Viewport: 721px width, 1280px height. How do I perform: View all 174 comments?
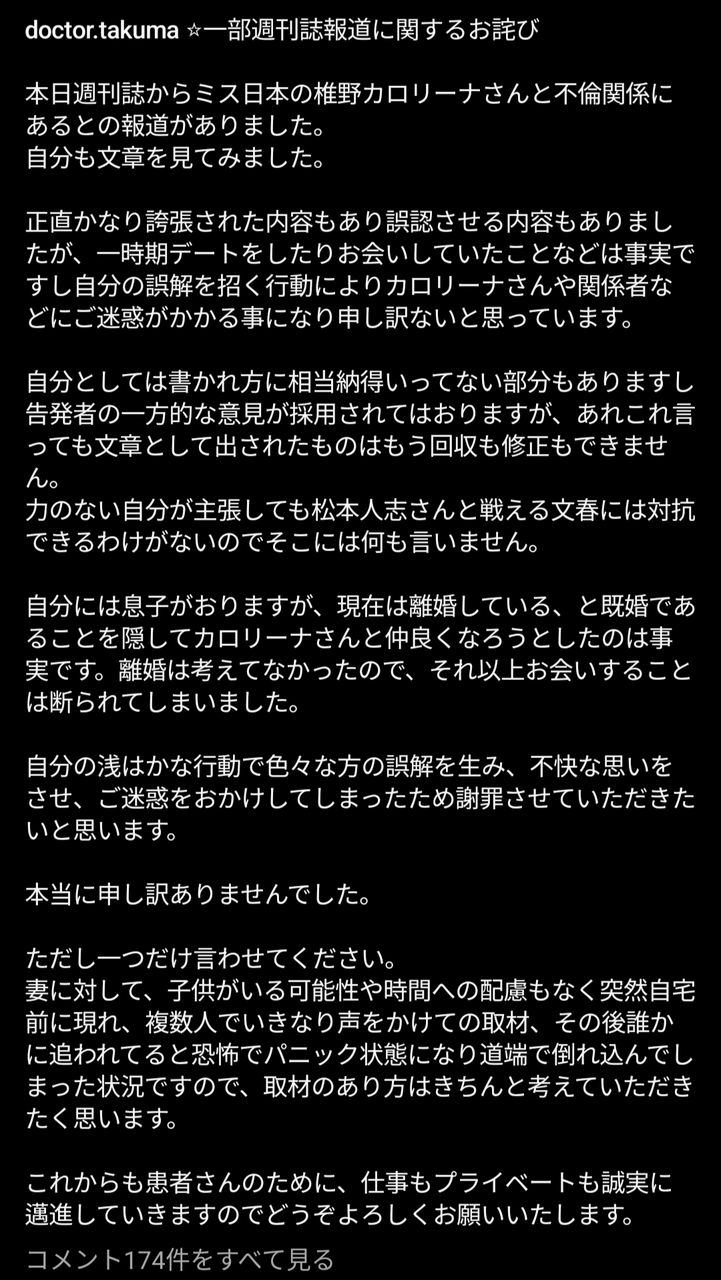180,1259
